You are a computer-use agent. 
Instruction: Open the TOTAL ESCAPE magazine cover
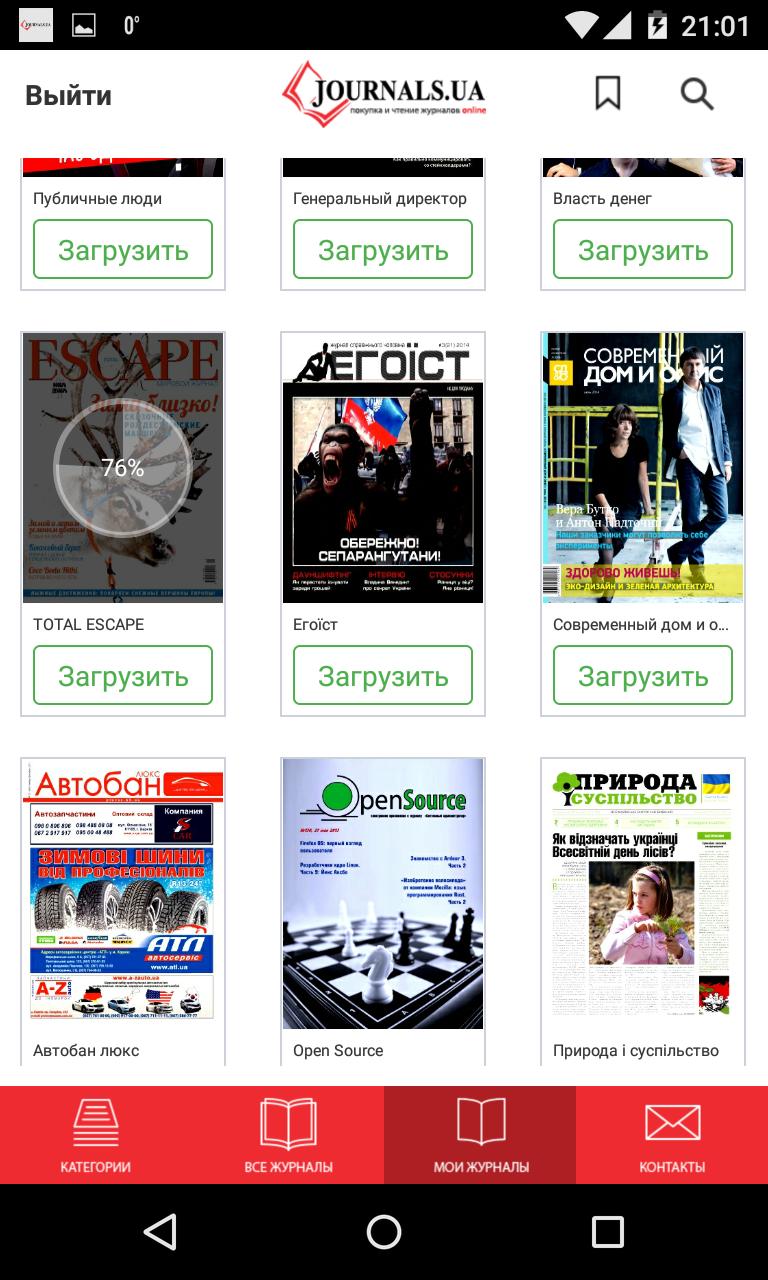point(123,468)
